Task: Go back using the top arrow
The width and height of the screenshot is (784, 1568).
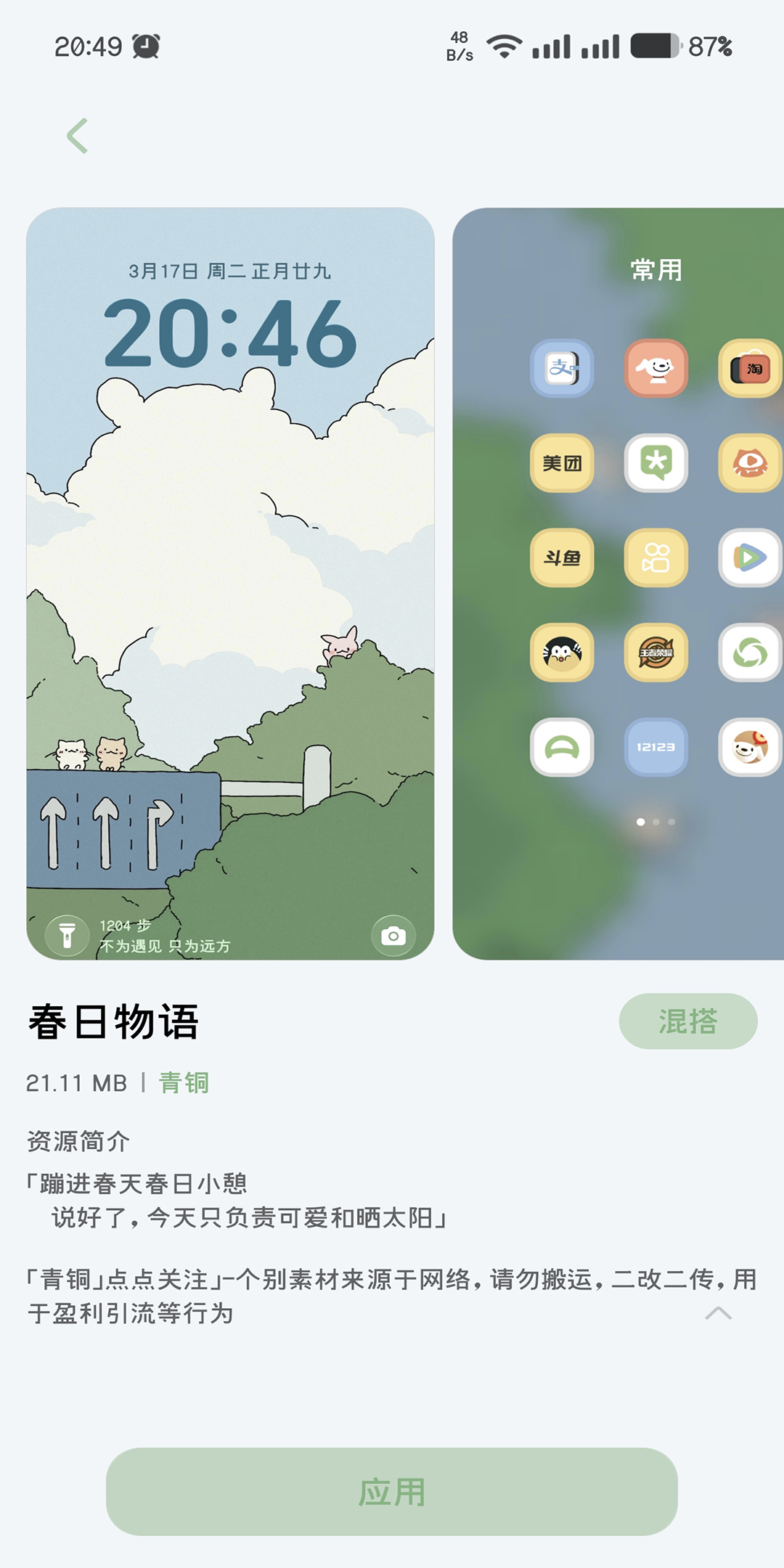Action: [x=78, y=136]
